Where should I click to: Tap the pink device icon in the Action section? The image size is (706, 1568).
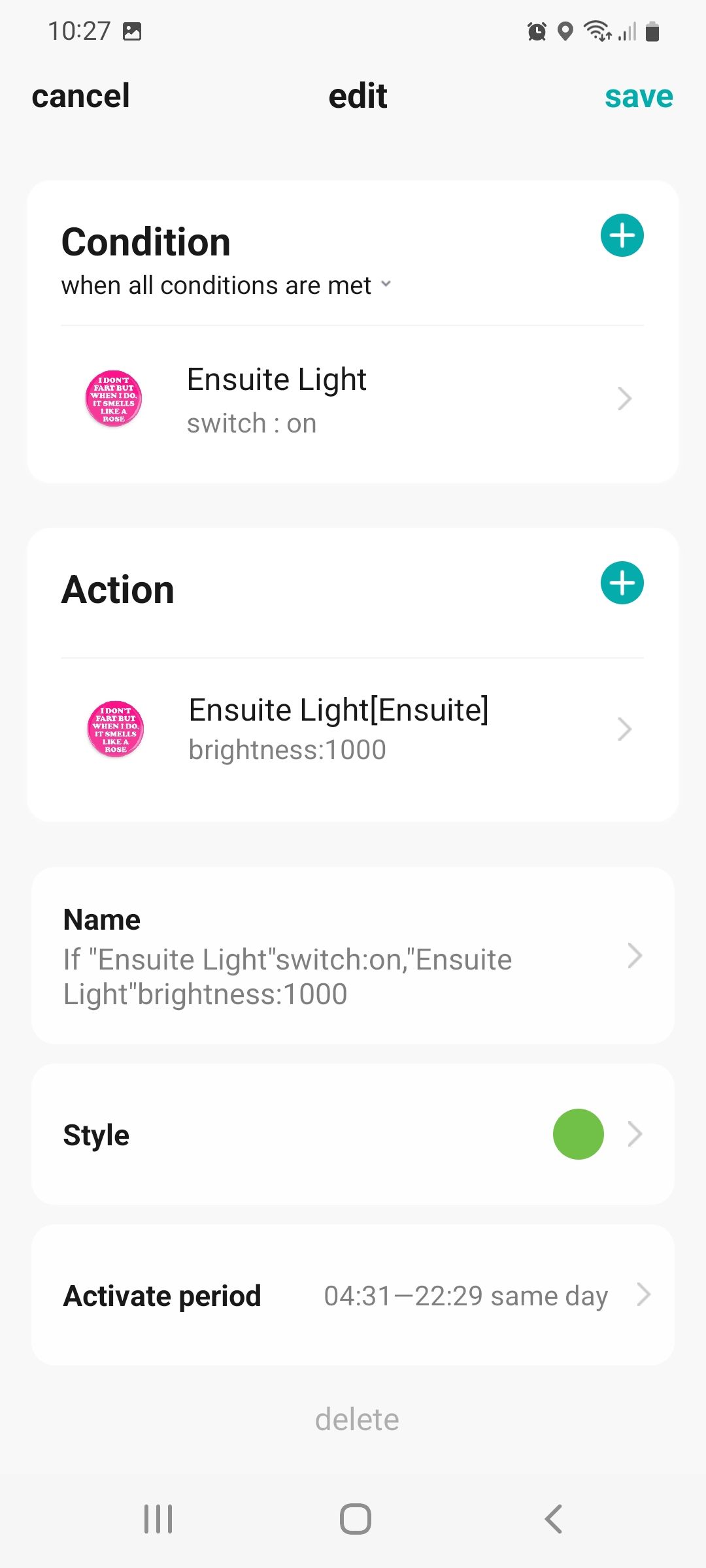pyautogui.click(x=115, y=729)
